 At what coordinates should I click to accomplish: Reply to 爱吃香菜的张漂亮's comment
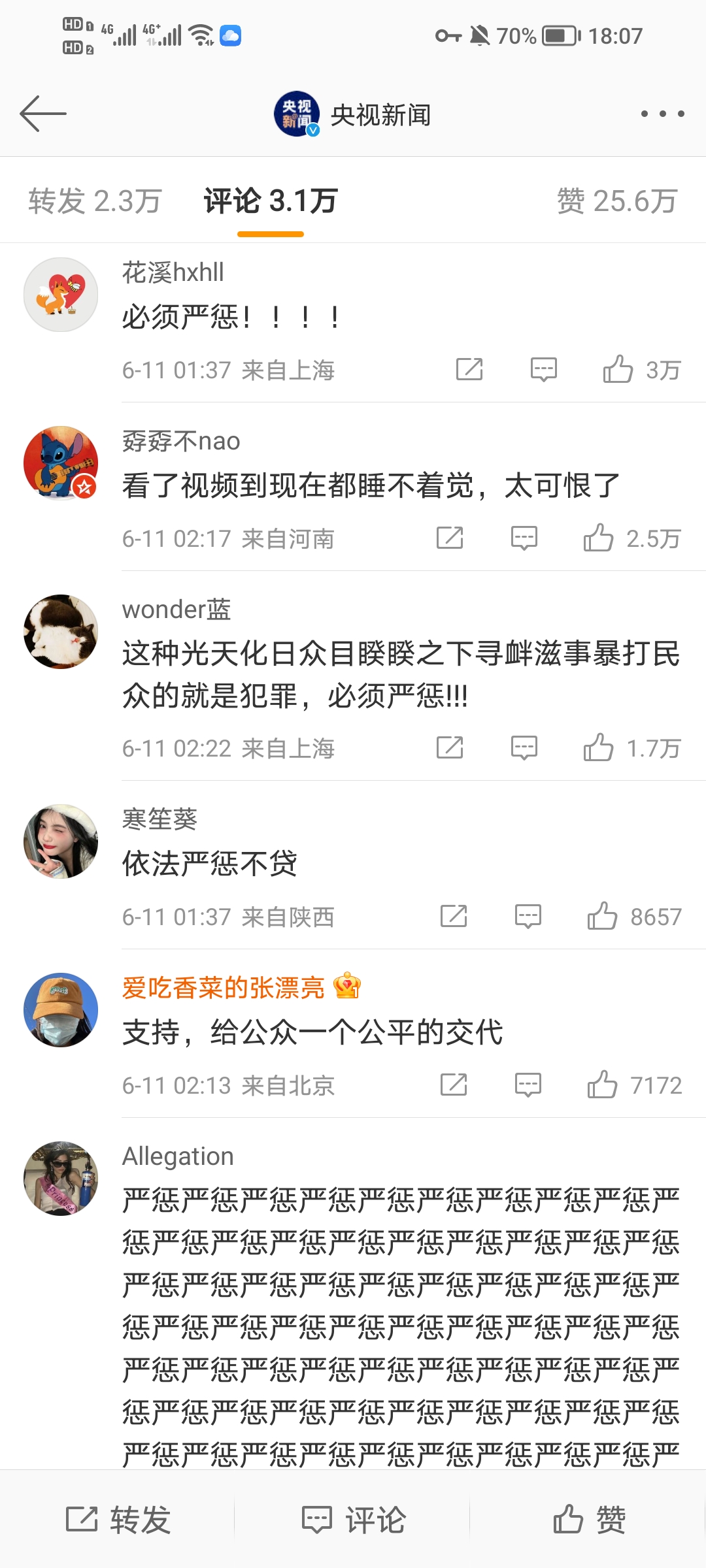[528, 1085]
